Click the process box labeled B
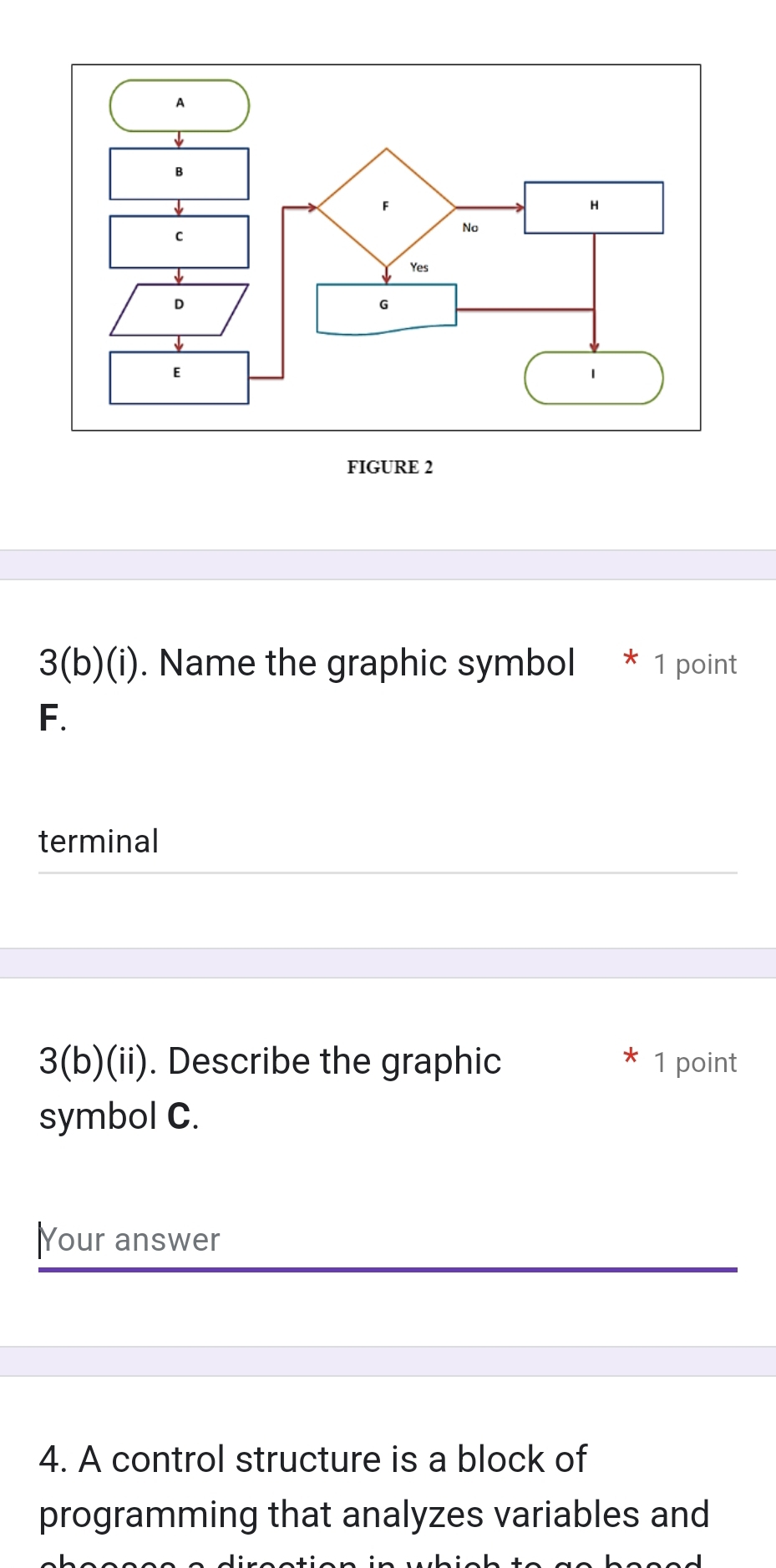The width and height of the screenshot is (776, 1568). pyautogui.click(x=179, y=173)
